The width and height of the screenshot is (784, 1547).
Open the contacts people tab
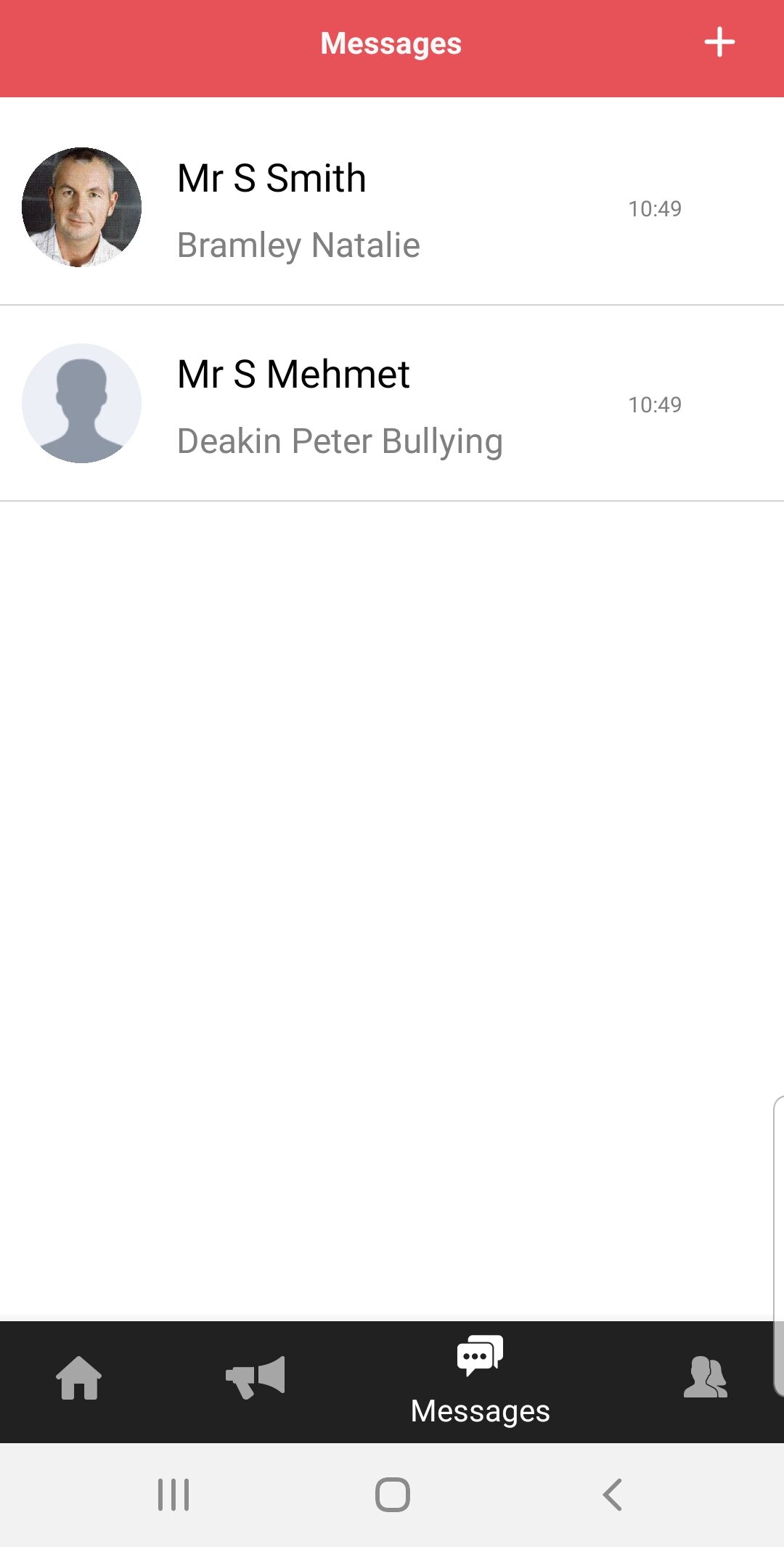tap(705, 1378)
